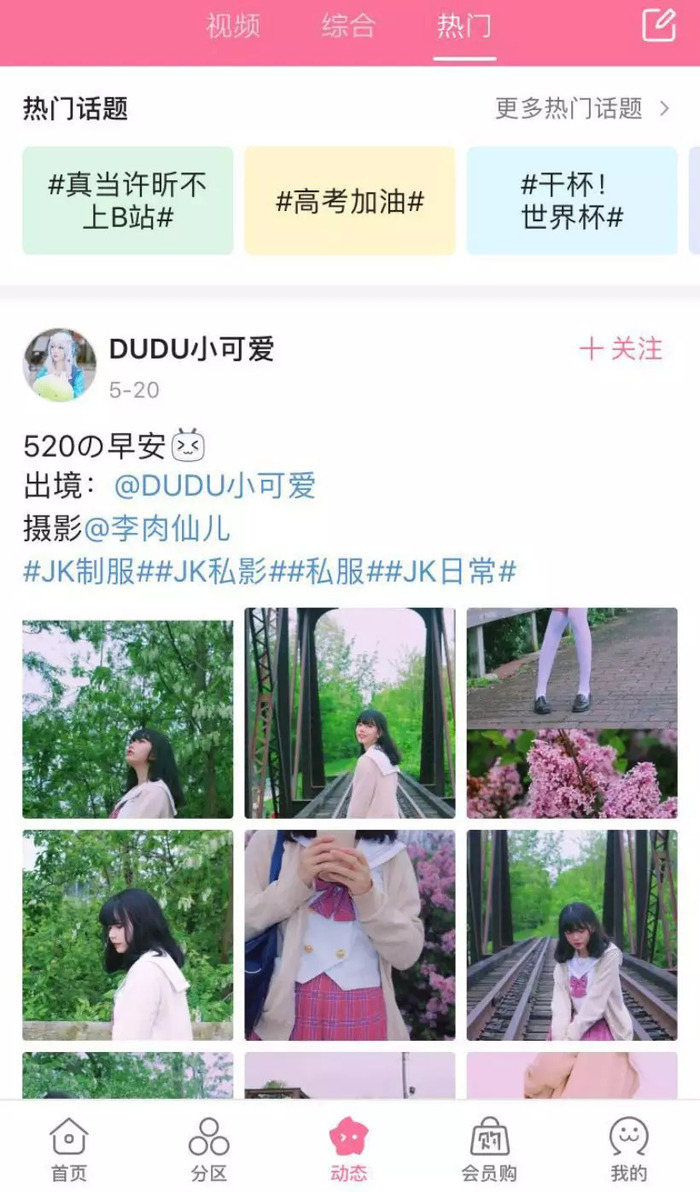This screenshot has height=1192, width=700.
Task: Switch to the 综合 tab
Action: point(348,26)
